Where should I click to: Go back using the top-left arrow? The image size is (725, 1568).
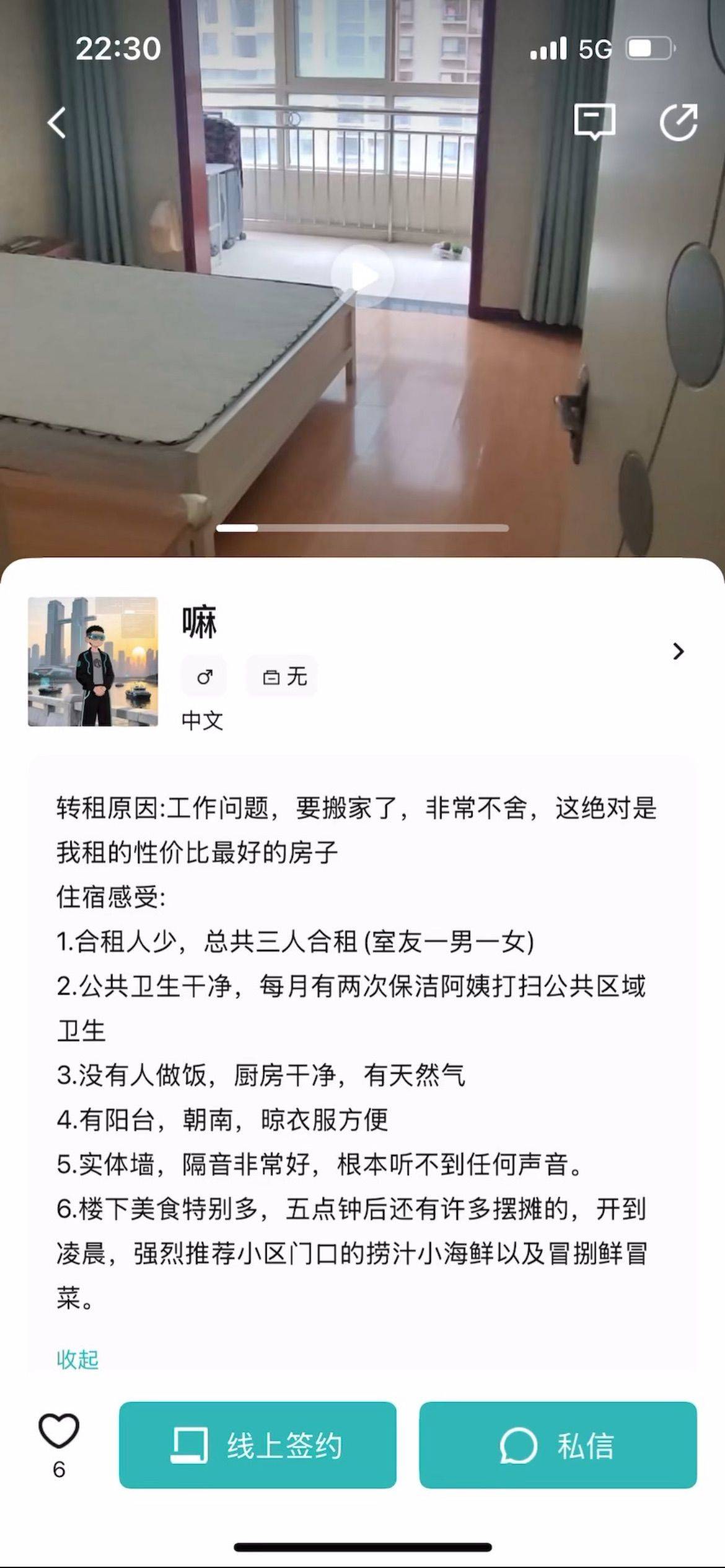pos(57,123)
